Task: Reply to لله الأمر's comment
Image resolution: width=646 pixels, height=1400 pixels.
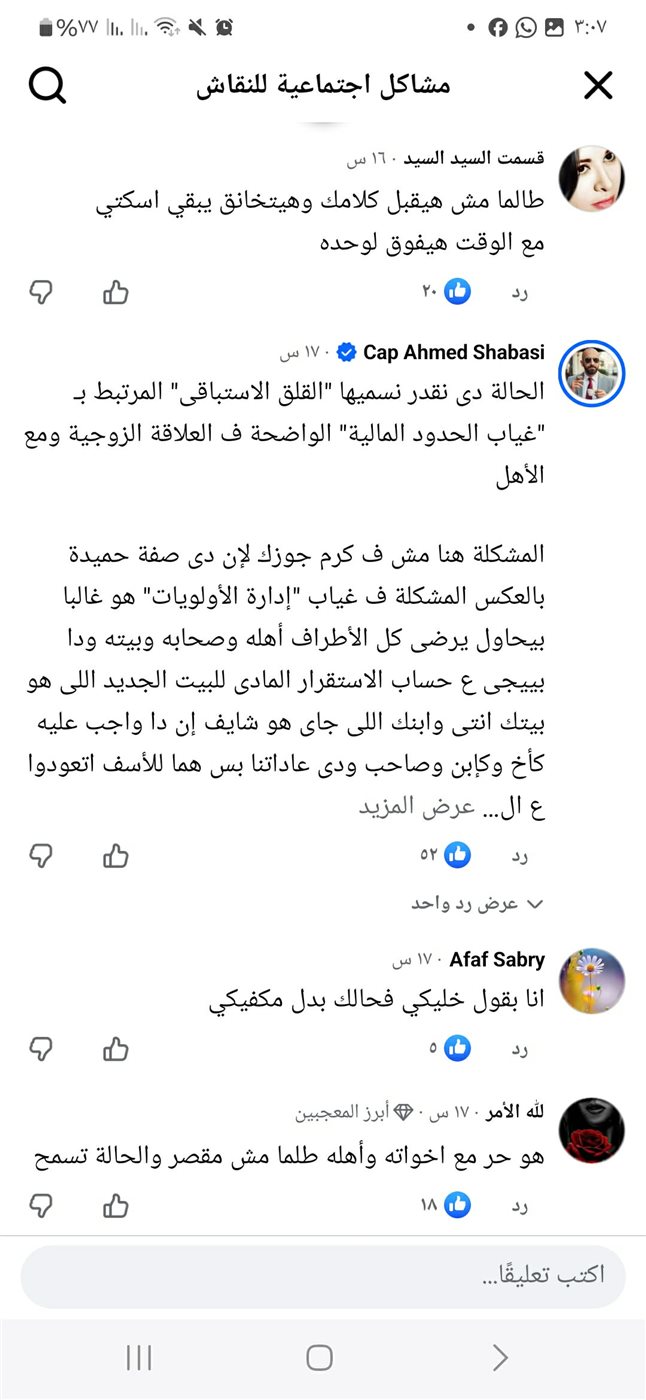Action: 519,1206
